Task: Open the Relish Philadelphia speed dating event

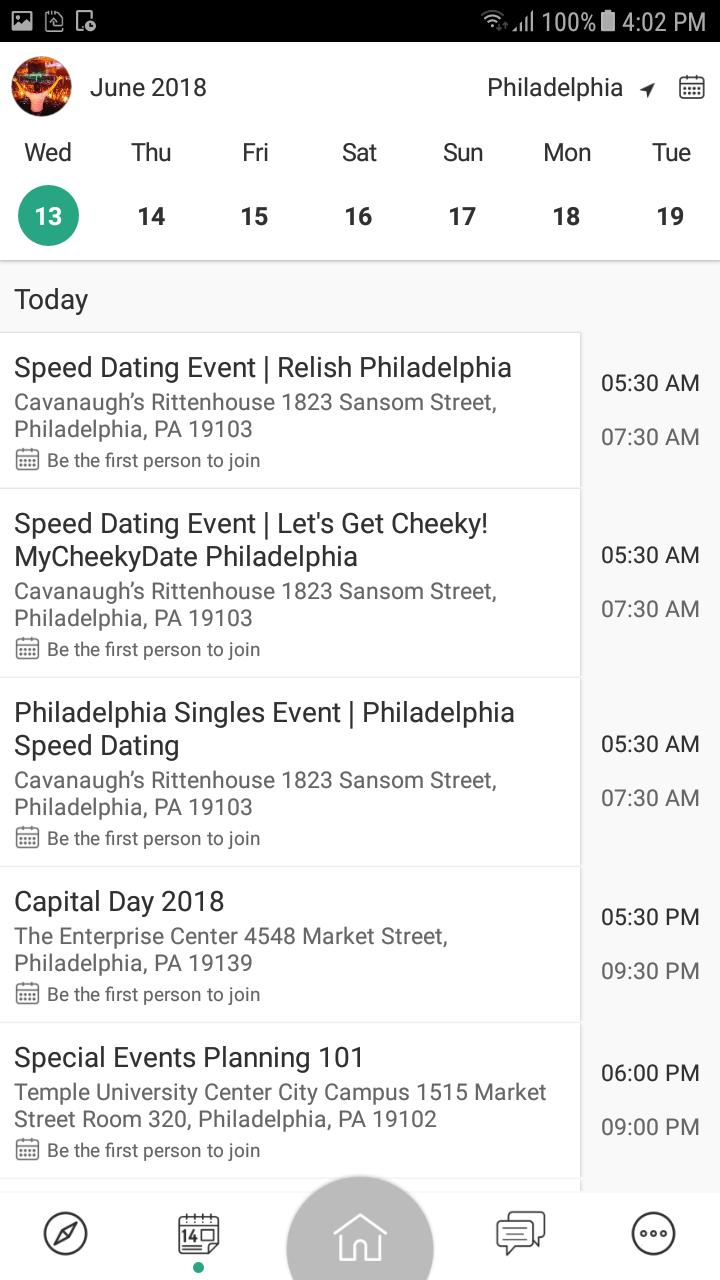Action: pyautogui.click(x=290, y=411)
